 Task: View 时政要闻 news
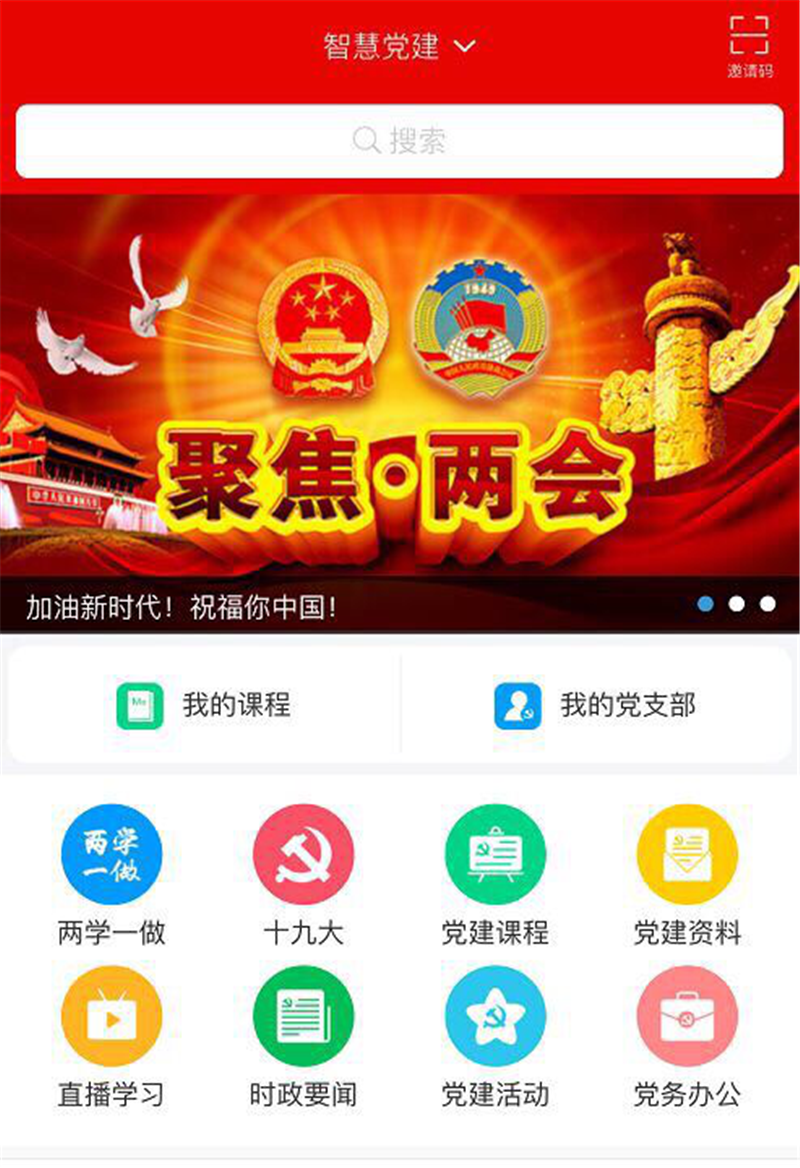point(303,1017)
